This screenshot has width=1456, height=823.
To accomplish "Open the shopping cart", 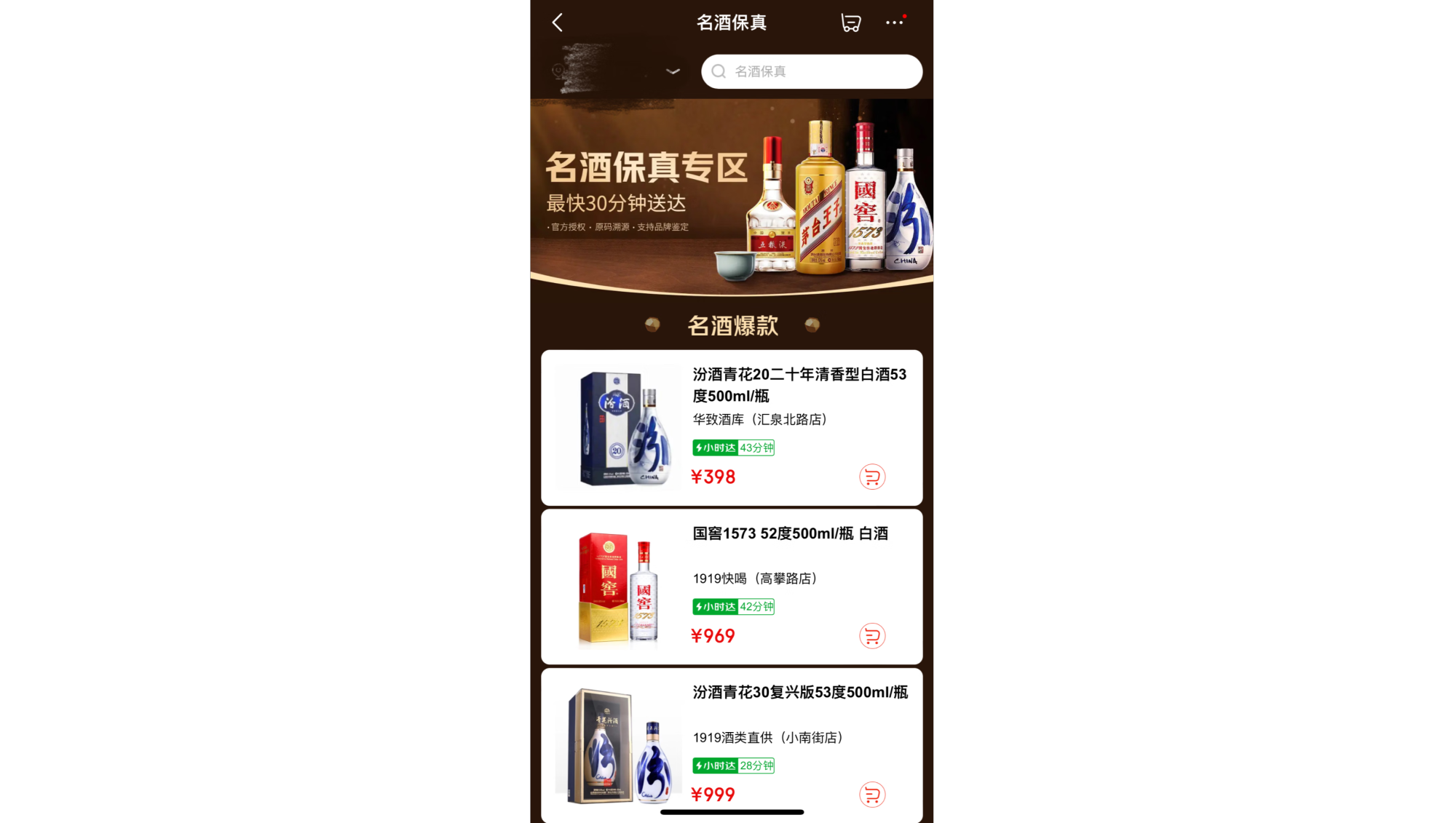I will pos(850,23).
